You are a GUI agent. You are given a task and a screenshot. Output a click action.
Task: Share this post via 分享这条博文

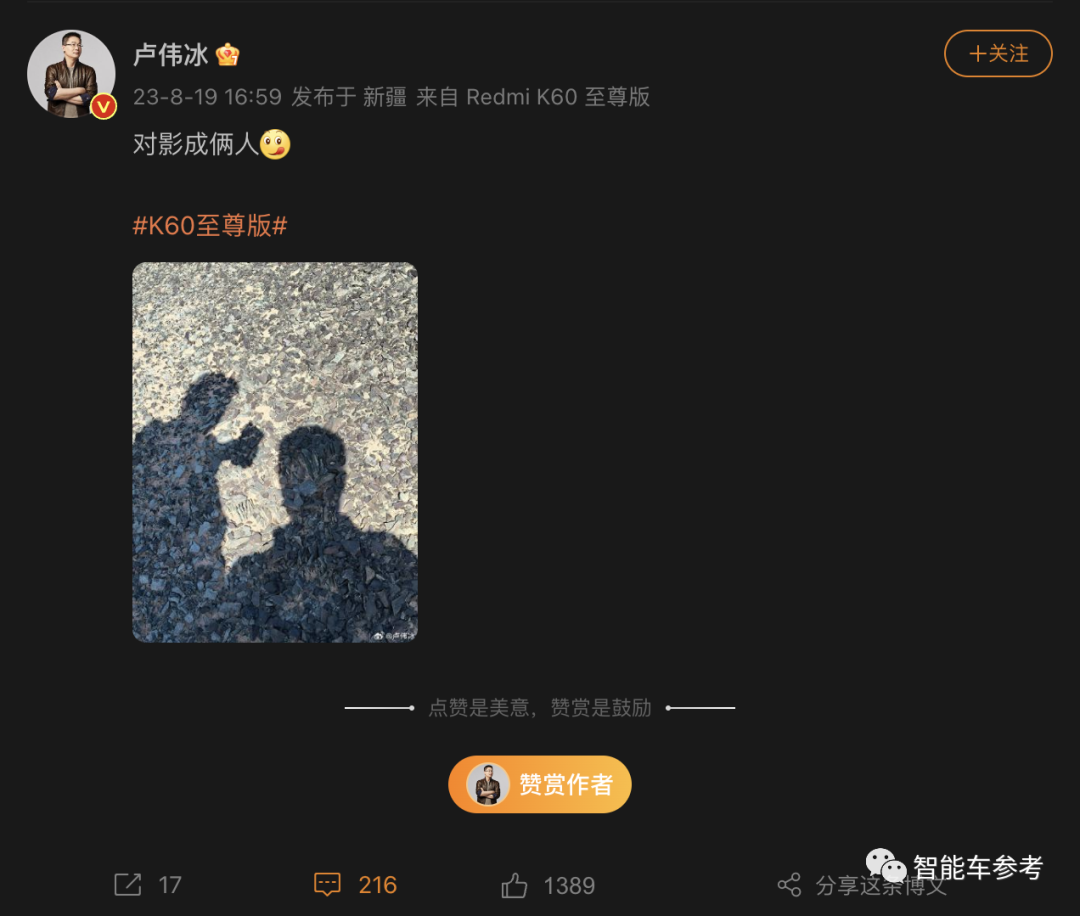click(x=860, y=885)
